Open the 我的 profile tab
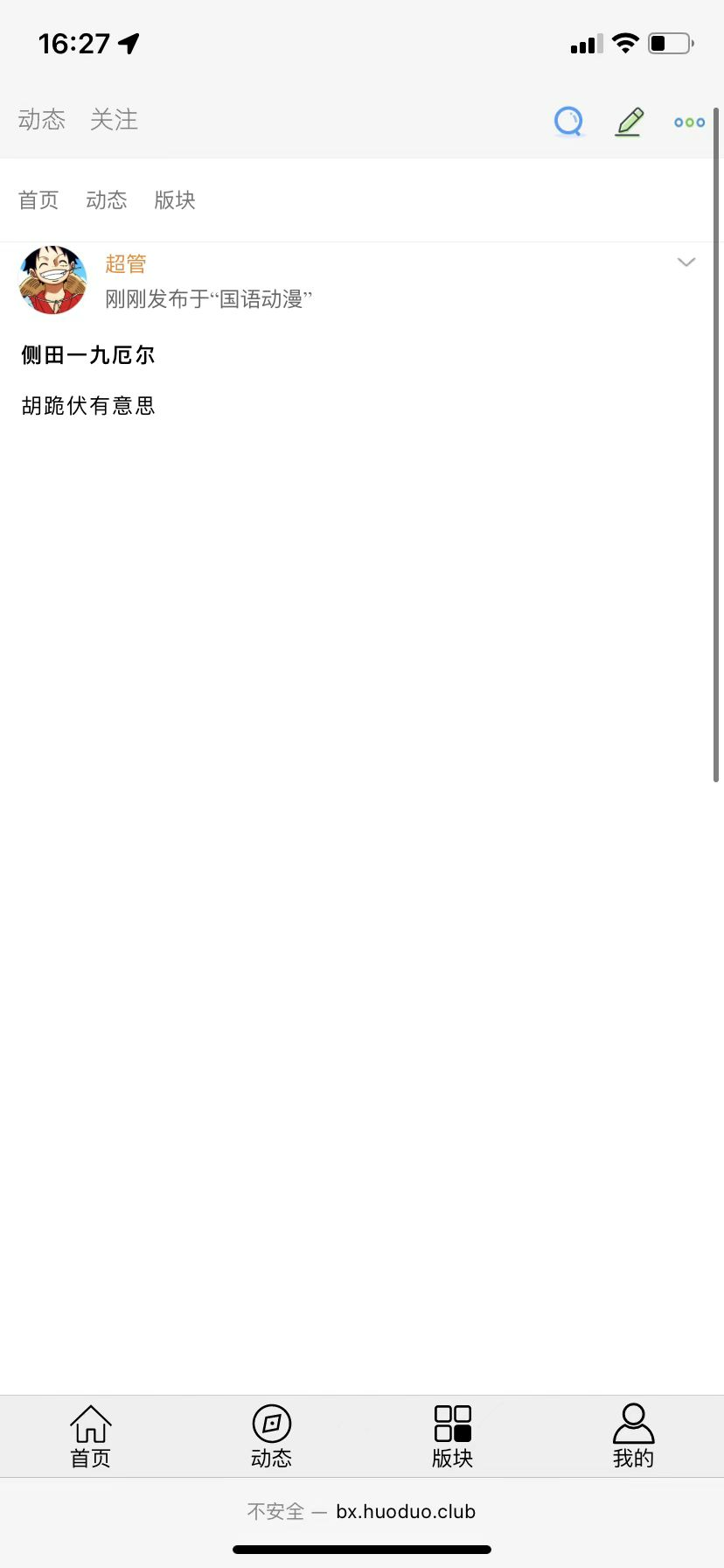Image resolution: width=724 pixels, height=1568 pixels. click(633, 1436)
